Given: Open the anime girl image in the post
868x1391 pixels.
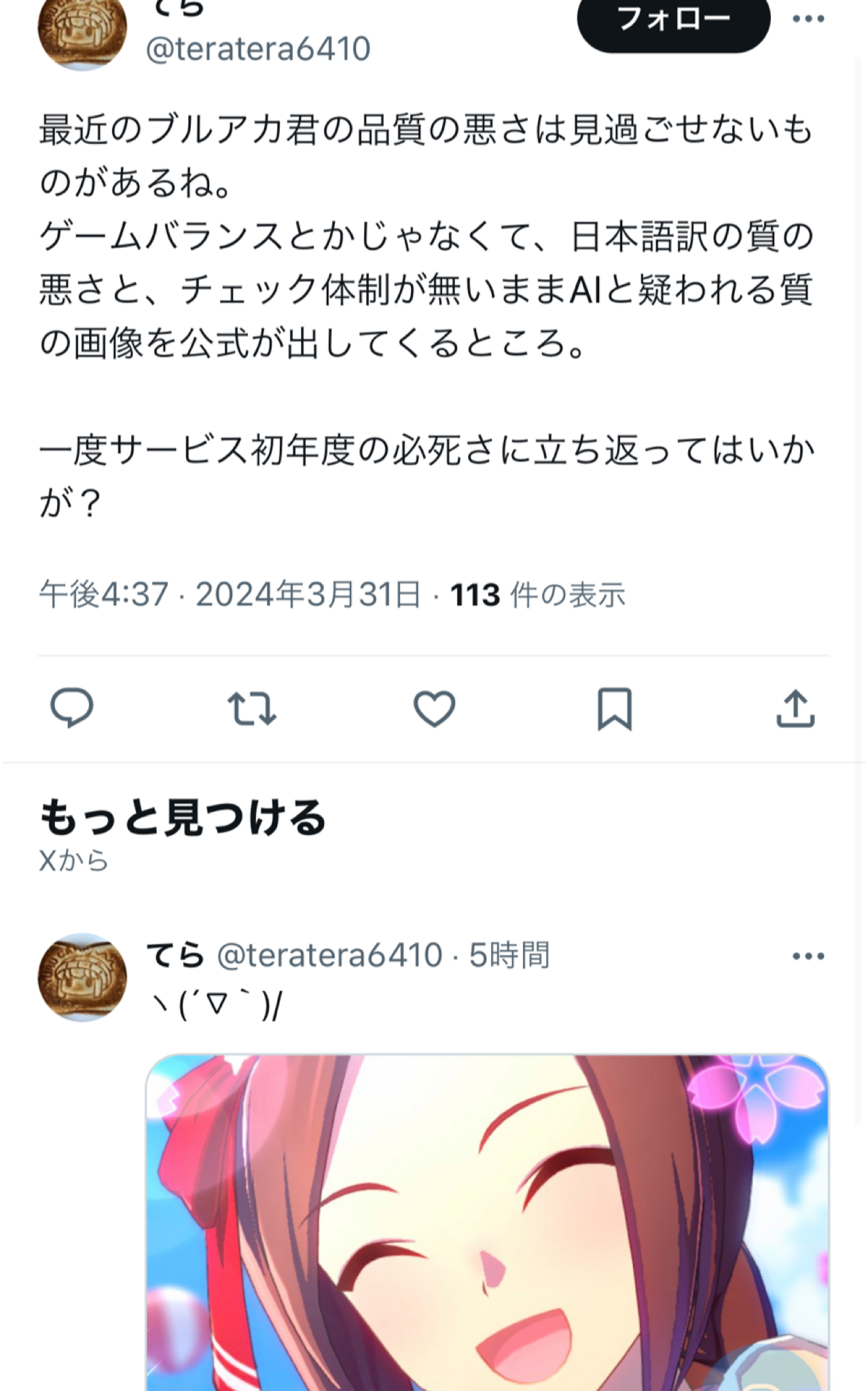Looking at the screenshot, I should point(487,1223).
